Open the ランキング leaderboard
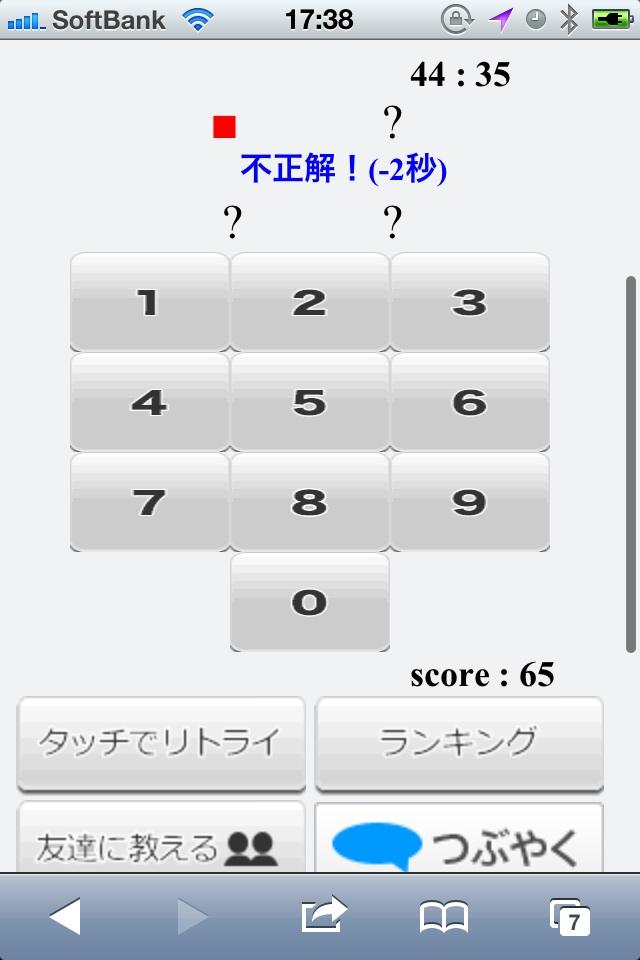Image resolution: width=640 pixels, height=960 pixels. (459, 743)
